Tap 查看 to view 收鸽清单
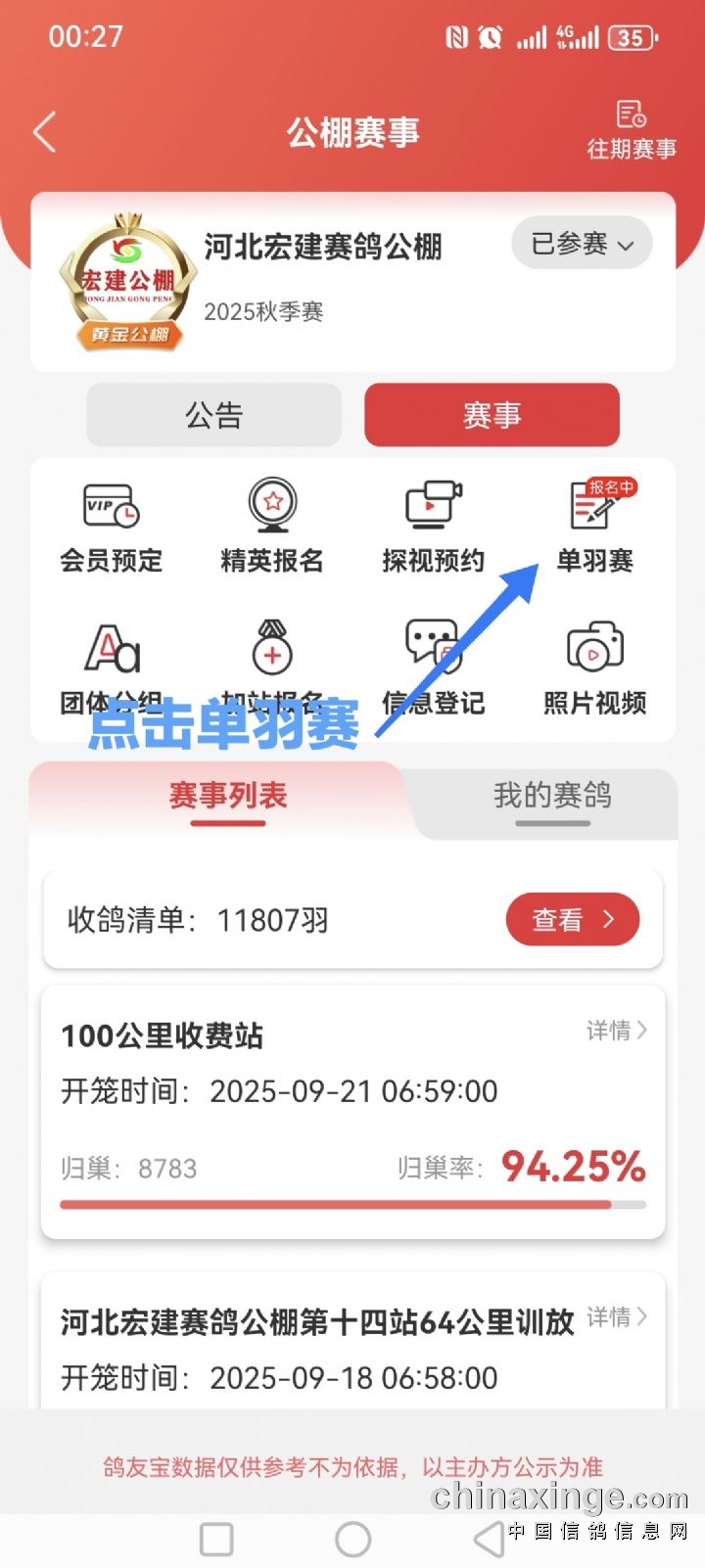The image size is (705, 1568). tap(572, 920)
